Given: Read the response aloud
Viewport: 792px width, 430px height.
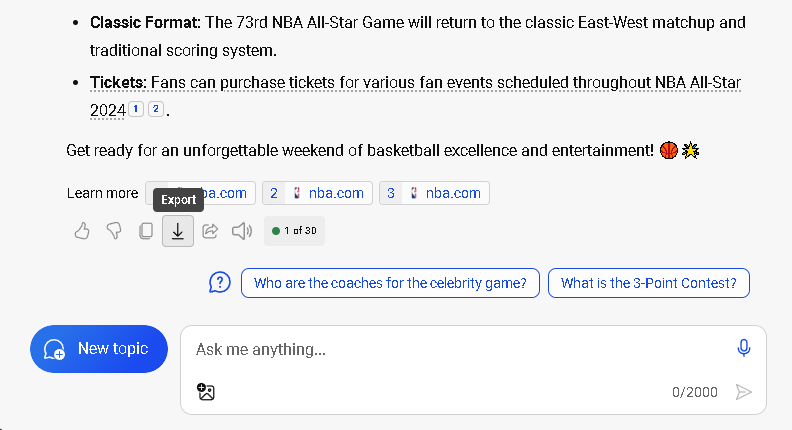Looking at the screenshot, I should pos(241,231).
